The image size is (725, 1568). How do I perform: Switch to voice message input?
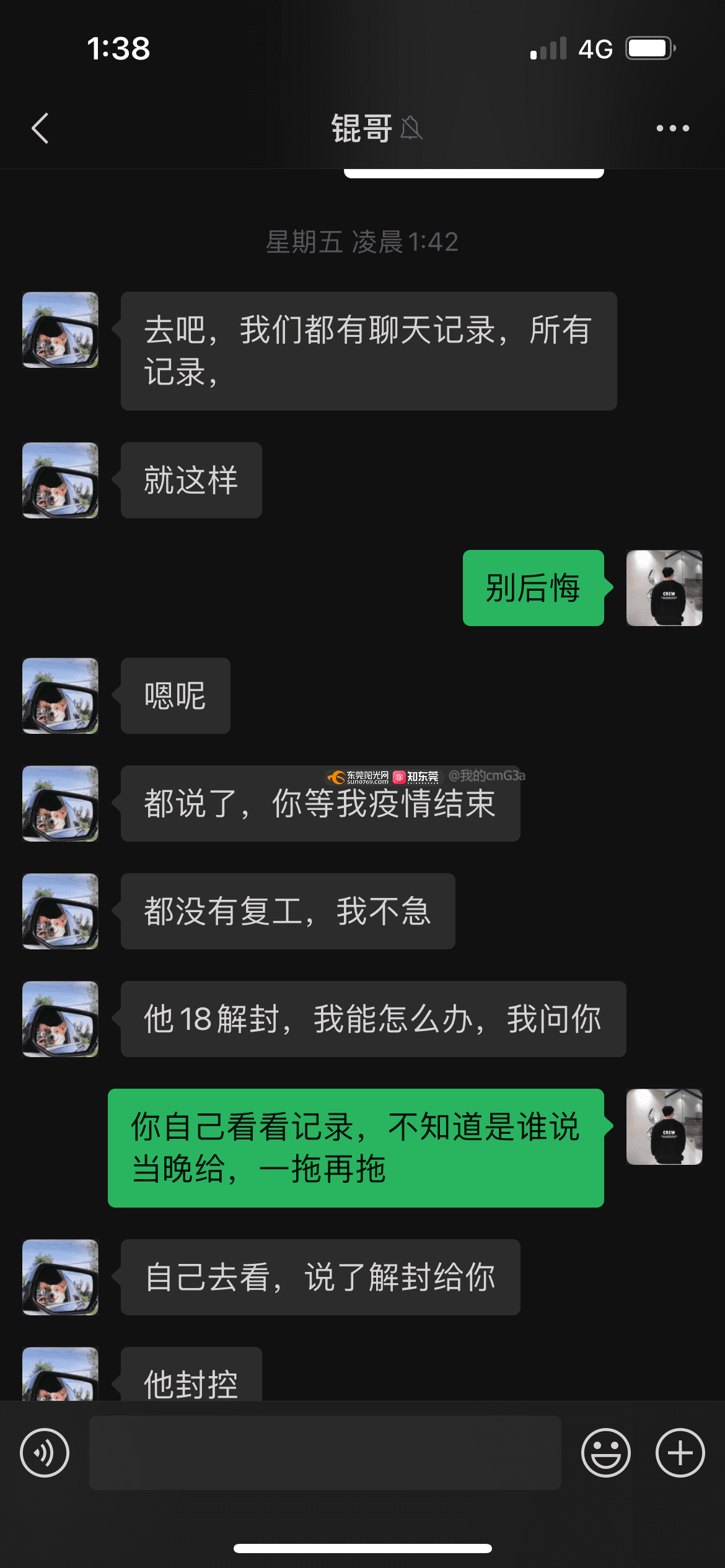[45, 1452]
